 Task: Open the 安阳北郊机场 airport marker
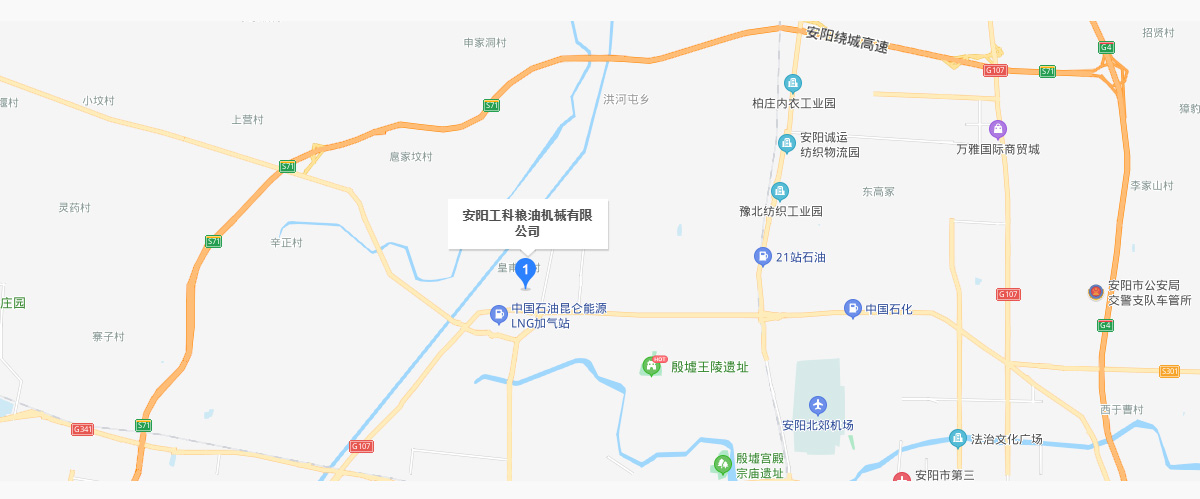pos(818,405)
